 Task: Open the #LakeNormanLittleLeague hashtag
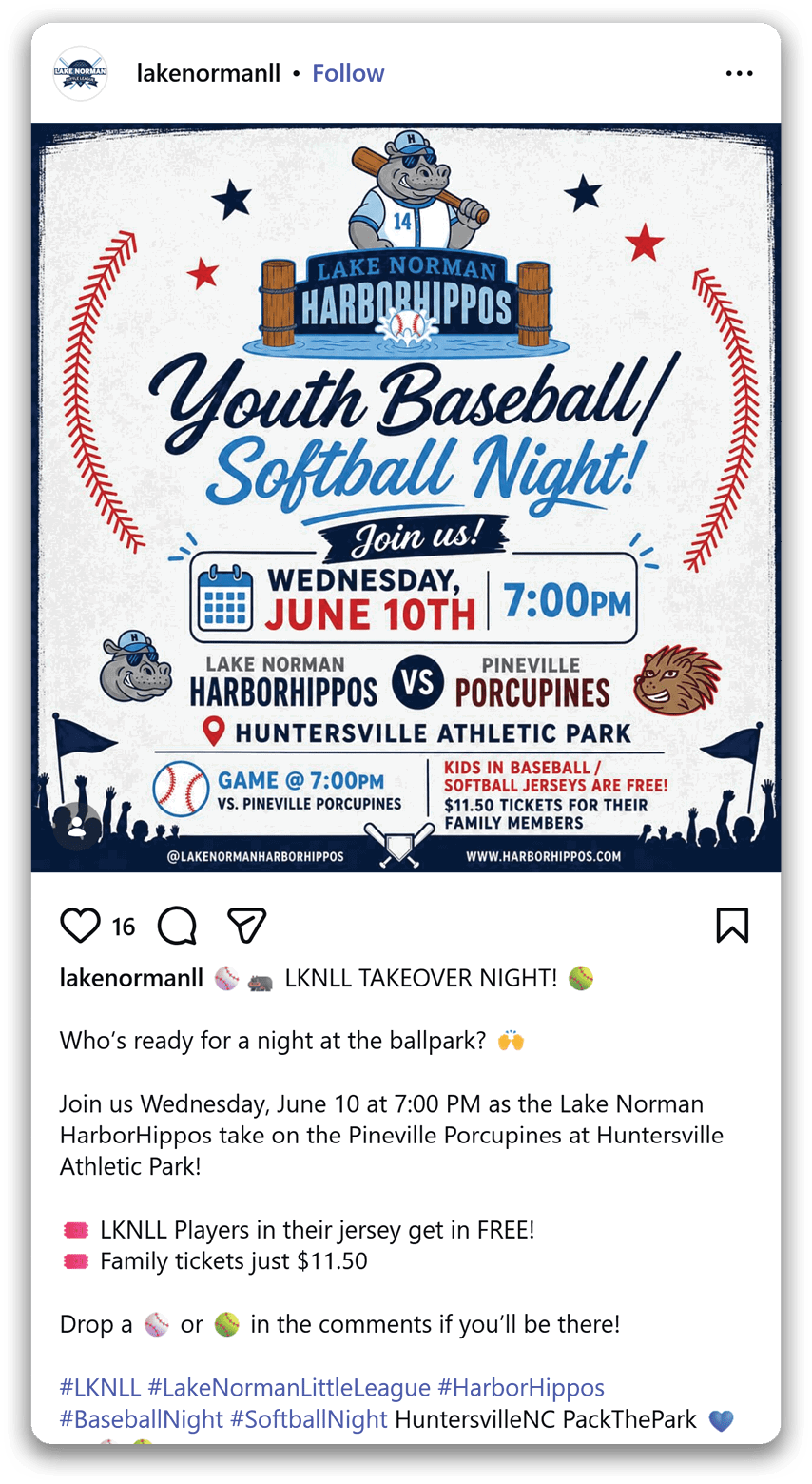coord(289,1388)
